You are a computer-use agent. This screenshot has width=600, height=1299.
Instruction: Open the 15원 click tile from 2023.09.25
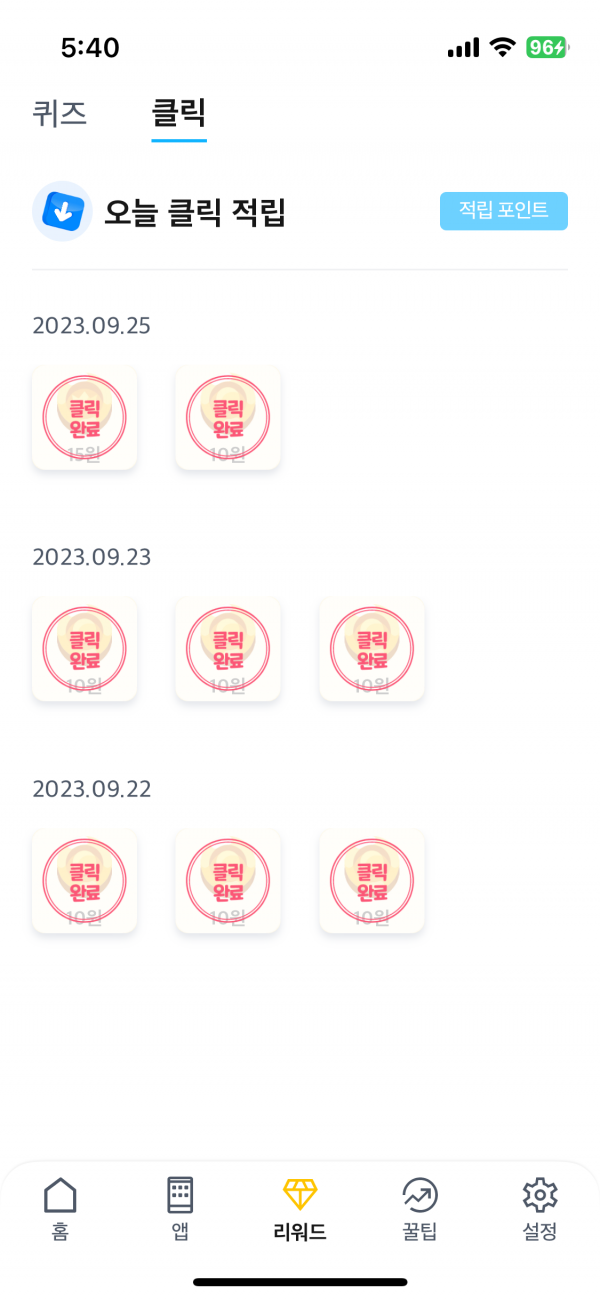pos(85,418)
